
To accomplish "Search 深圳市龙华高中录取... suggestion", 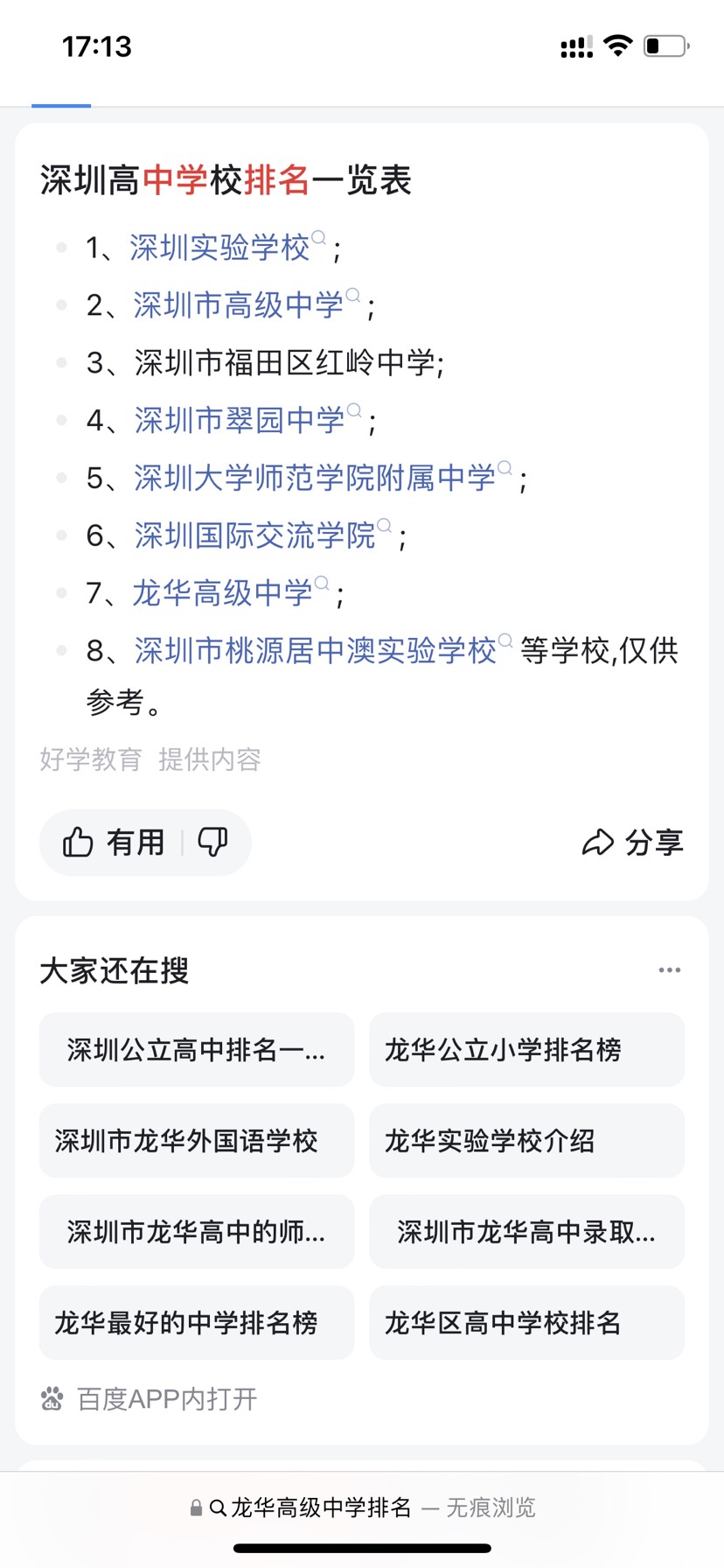I will click(526, 1232).
